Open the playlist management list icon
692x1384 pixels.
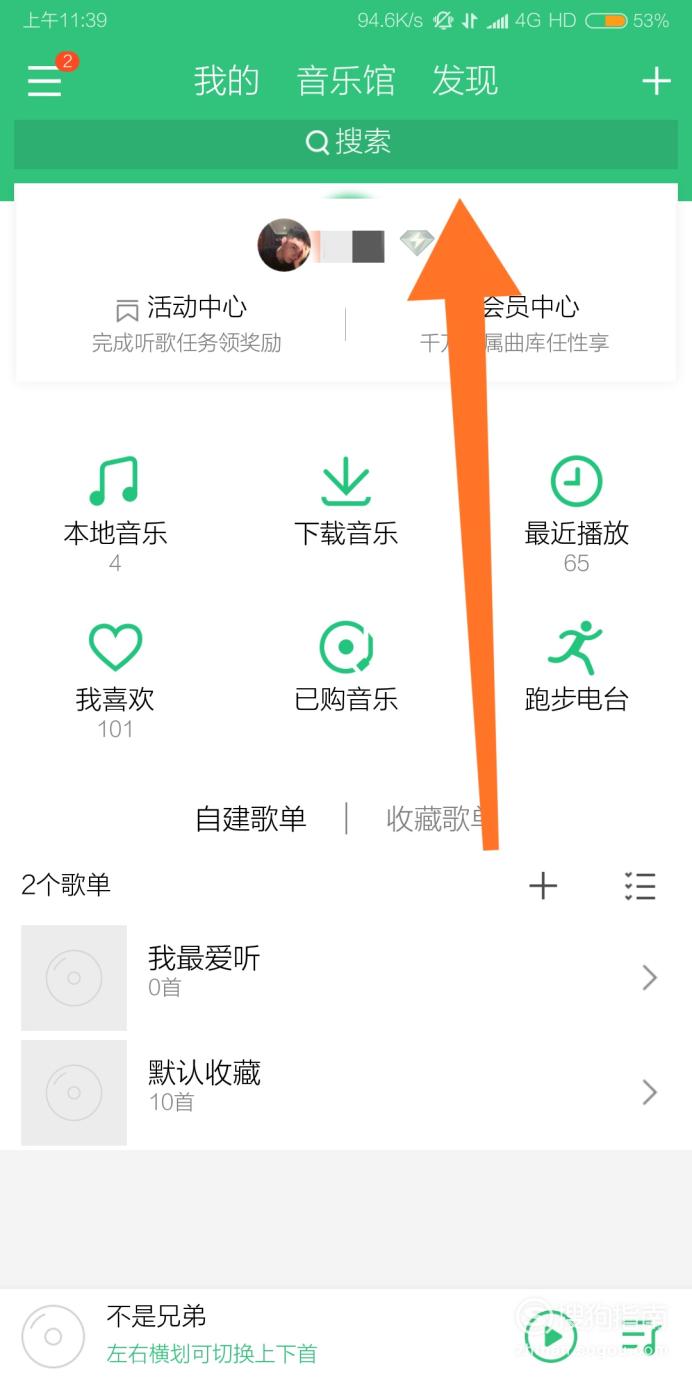tap(640, 886)
